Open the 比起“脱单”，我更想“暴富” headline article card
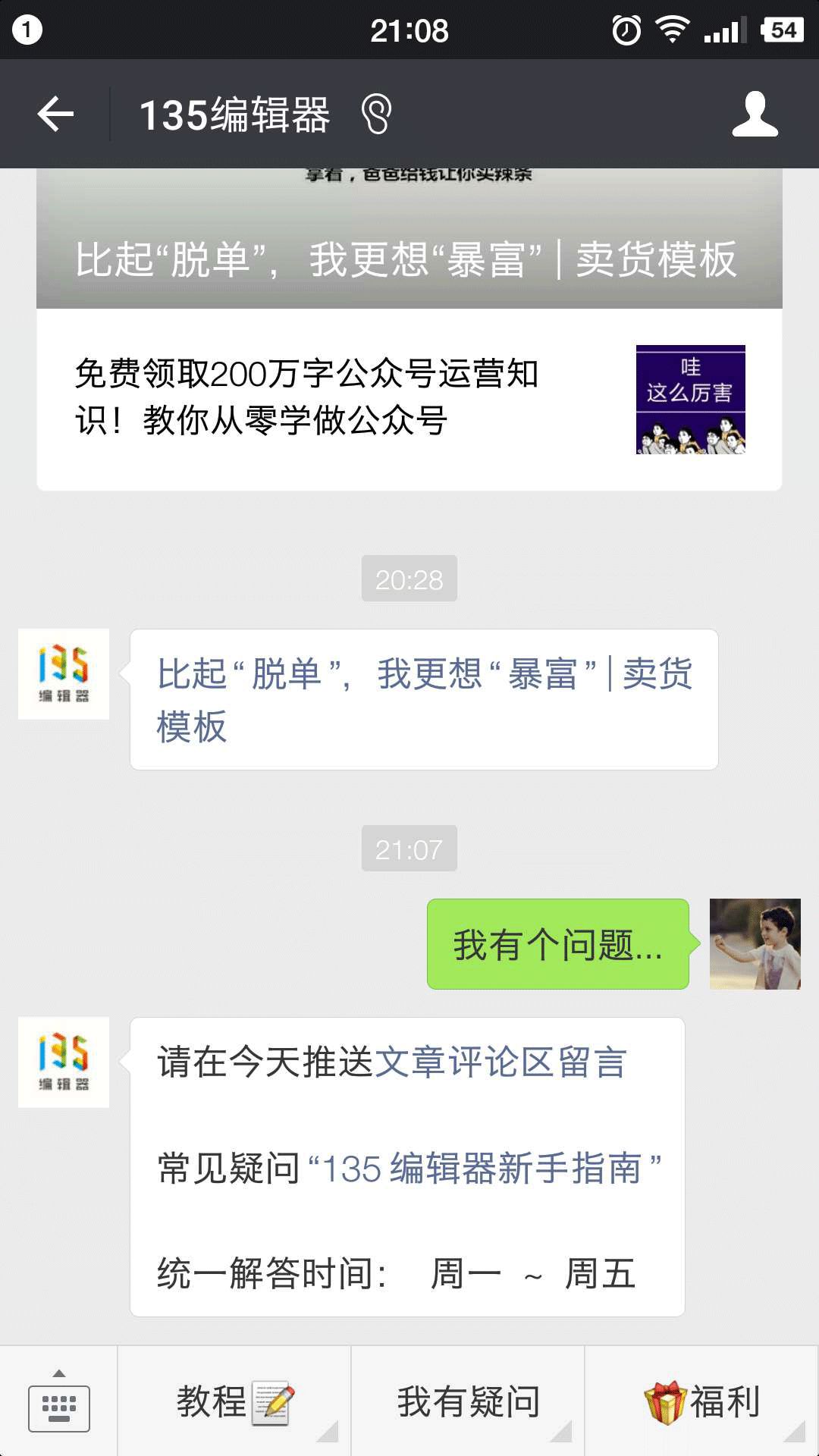The width and height of the screenshot is (819, 1456). click(x=409, y=243)
